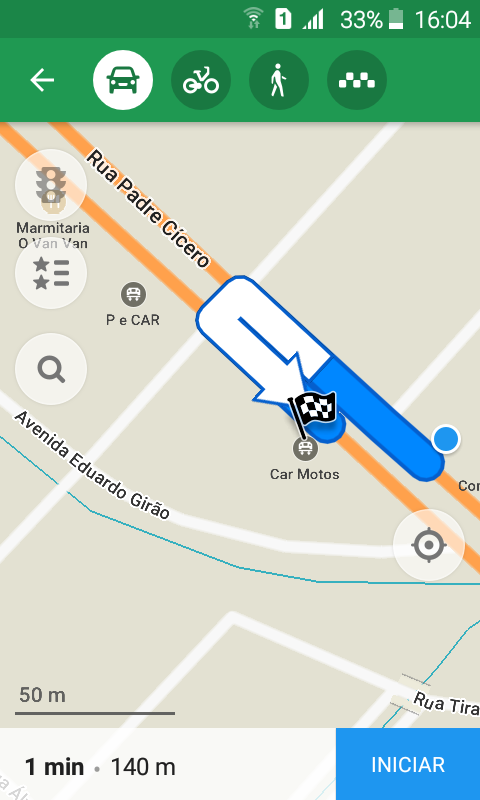
Task: Tap INICIAR to start navigation
Action: (408, 764)
